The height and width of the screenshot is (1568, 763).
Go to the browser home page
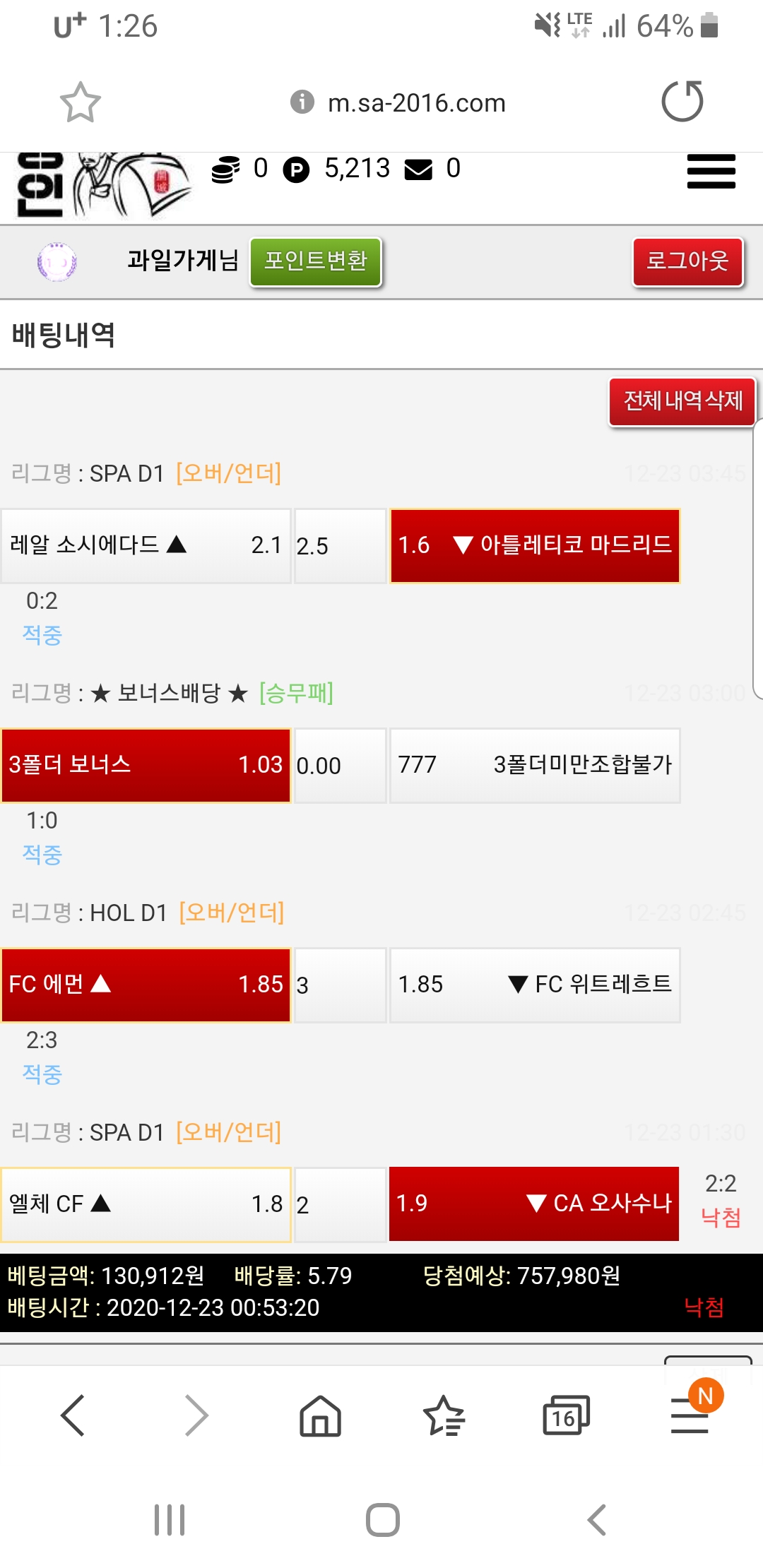click(320, 1415)
